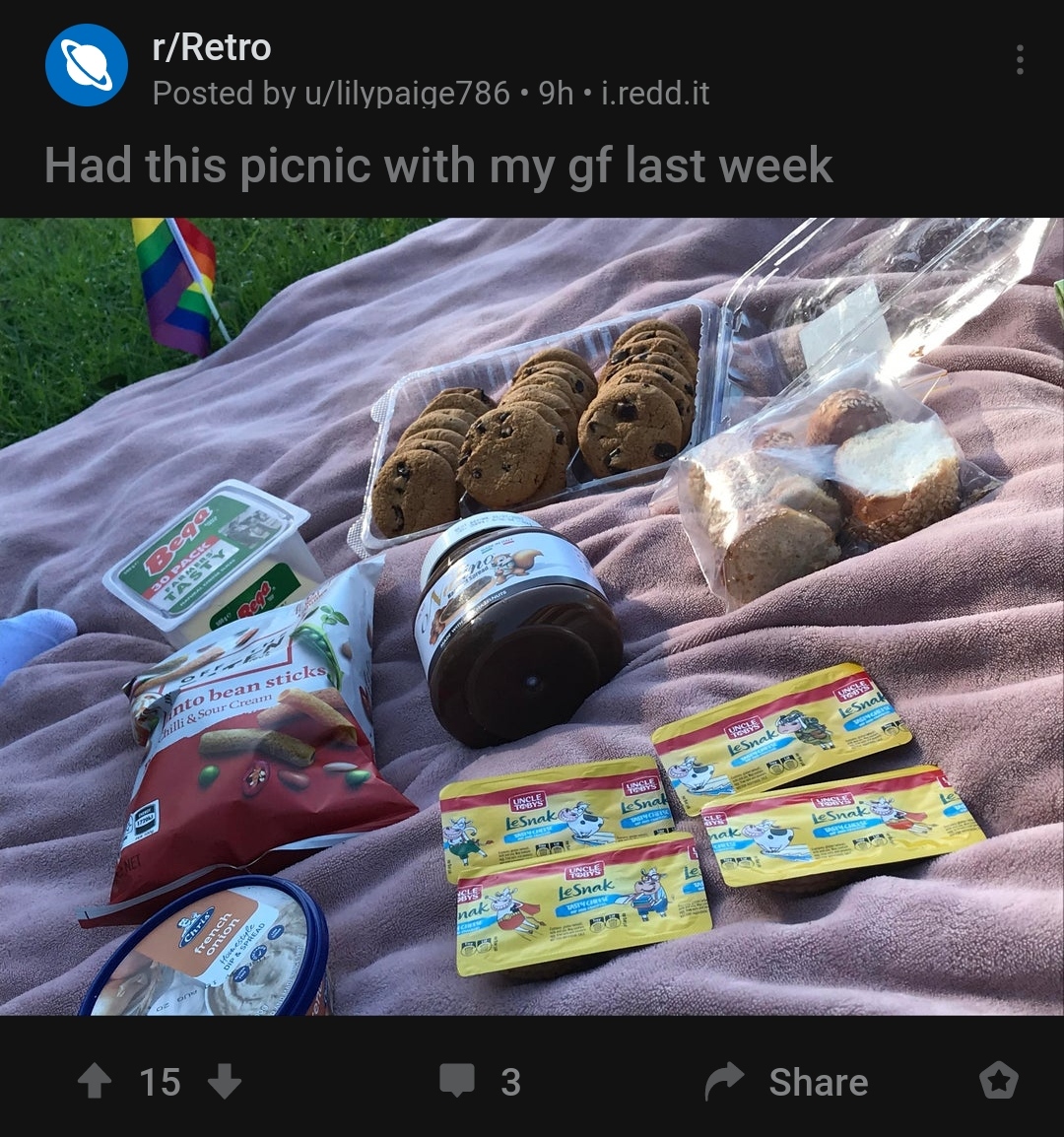Tap the bottom action bar
Viewport: 1064px width, 1137px height.
(532, 1081)
